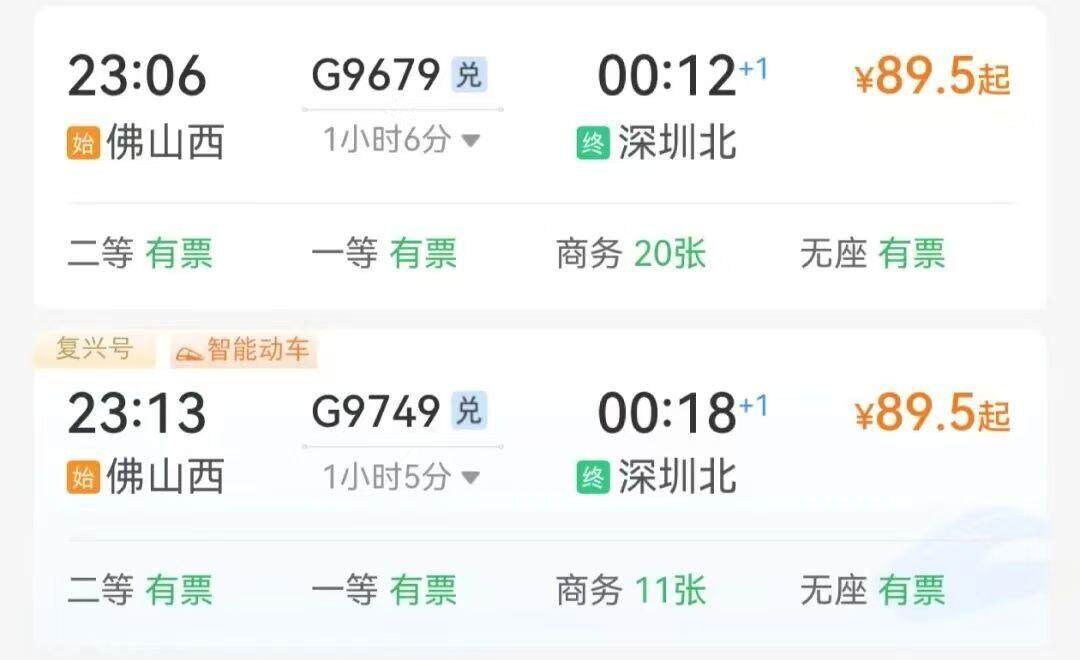Expand the 1小时6分 stops list for G9679
Screen dimensions: 1080x660
point(401,140)
